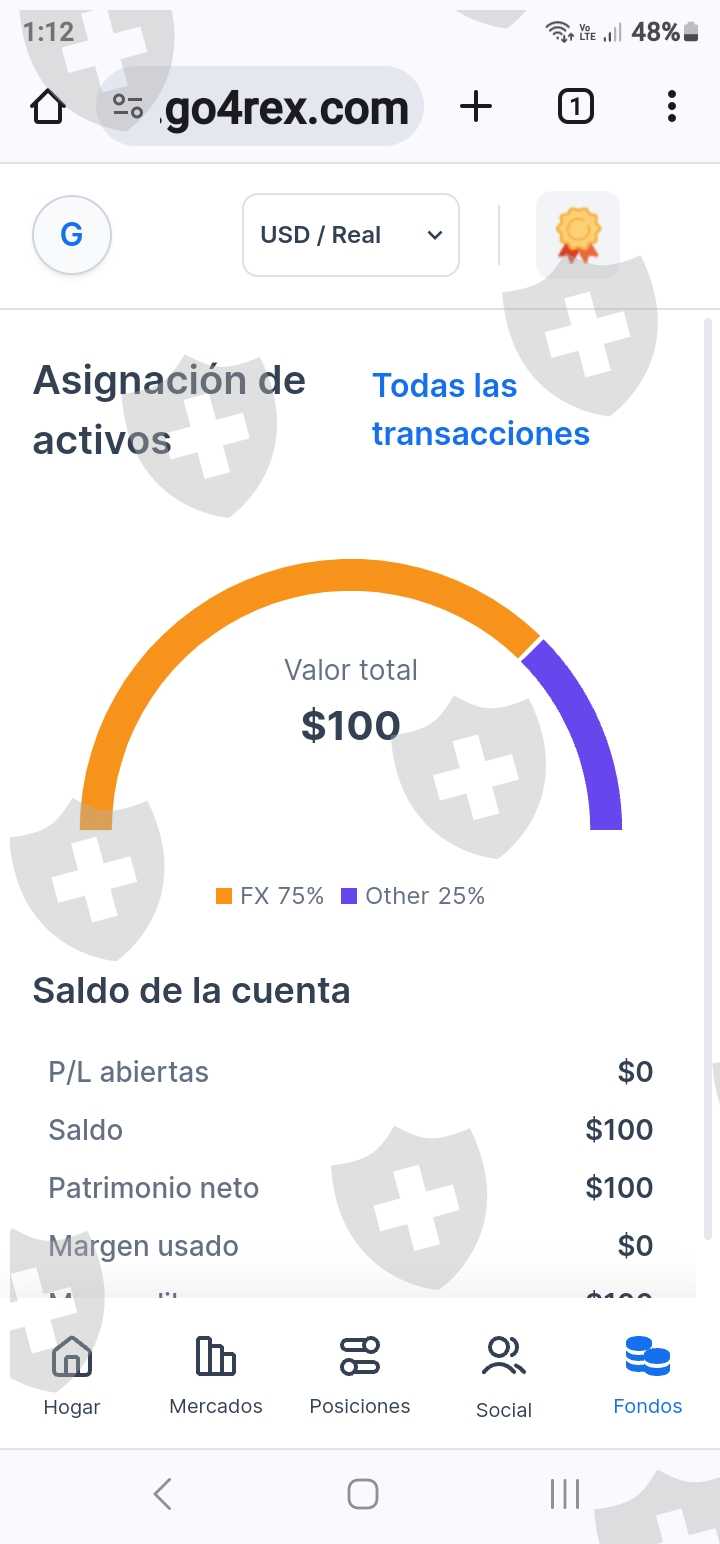720x1544 pixels.
Task: Switch to the Hogar tab
Action: [x=72, y=1377]
